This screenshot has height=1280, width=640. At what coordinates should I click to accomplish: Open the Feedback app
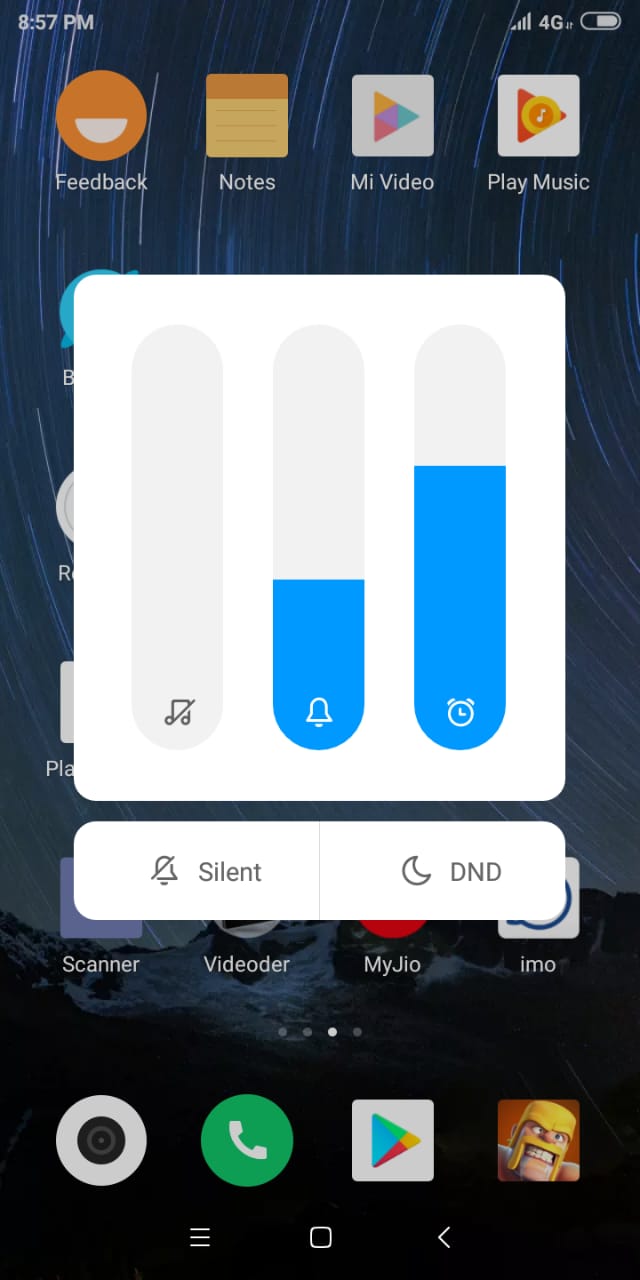(x=101, y=131)
